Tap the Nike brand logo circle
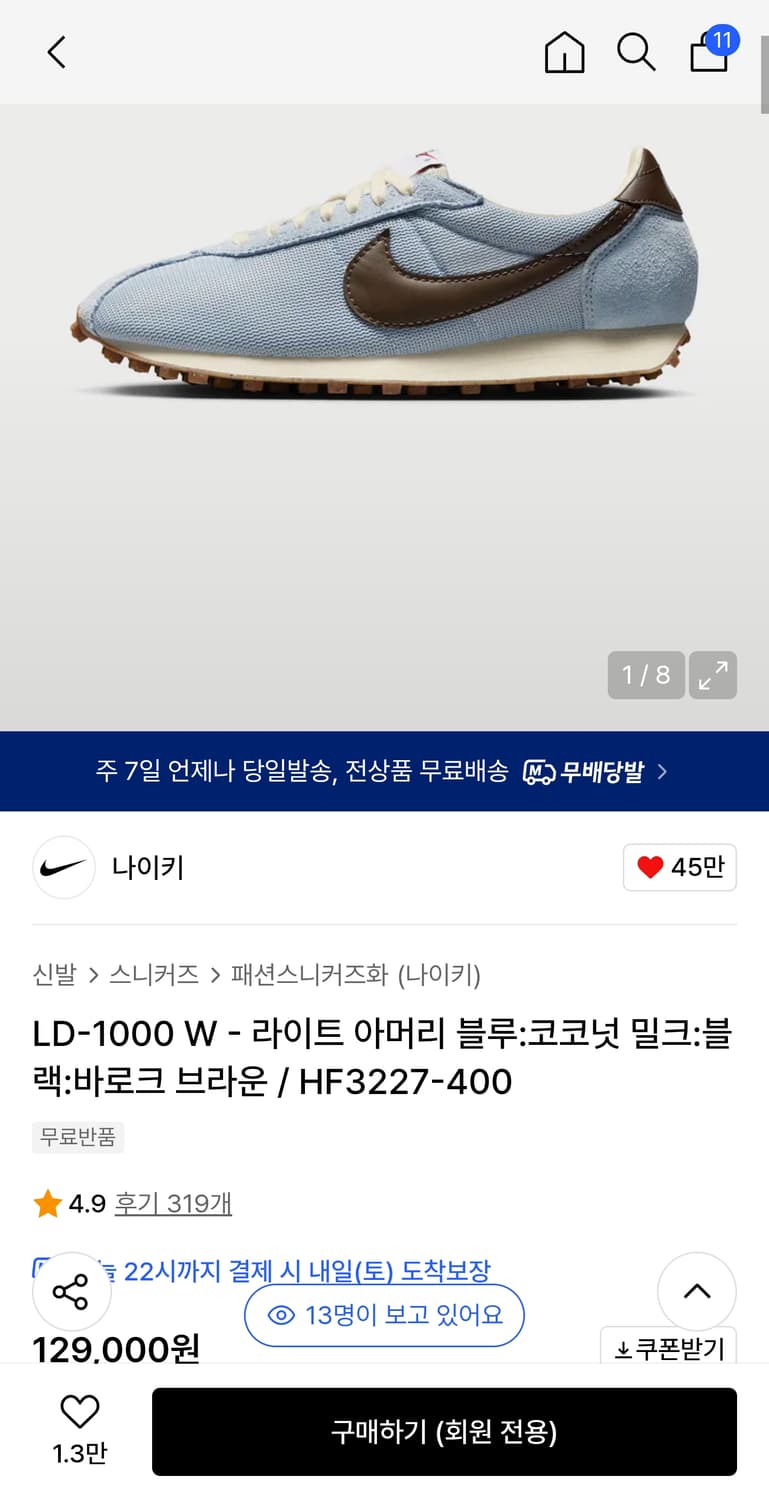The height and width of the screenshot is (1500, 769). pyautogui.click(x=63, y=867)
